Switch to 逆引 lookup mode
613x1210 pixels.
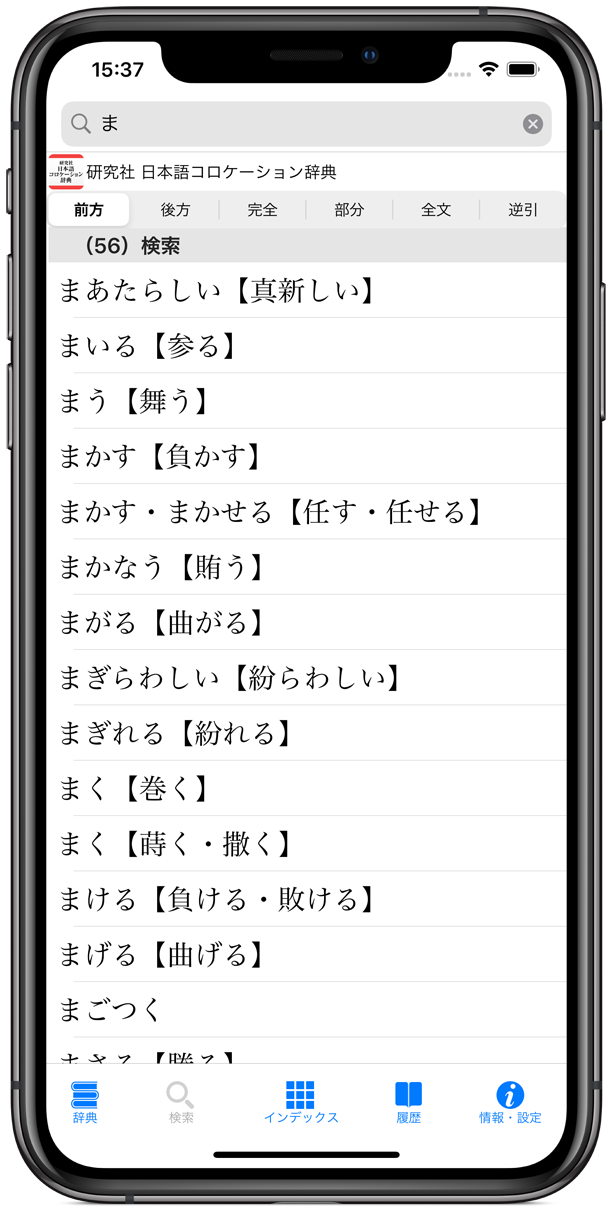point(522,210)
